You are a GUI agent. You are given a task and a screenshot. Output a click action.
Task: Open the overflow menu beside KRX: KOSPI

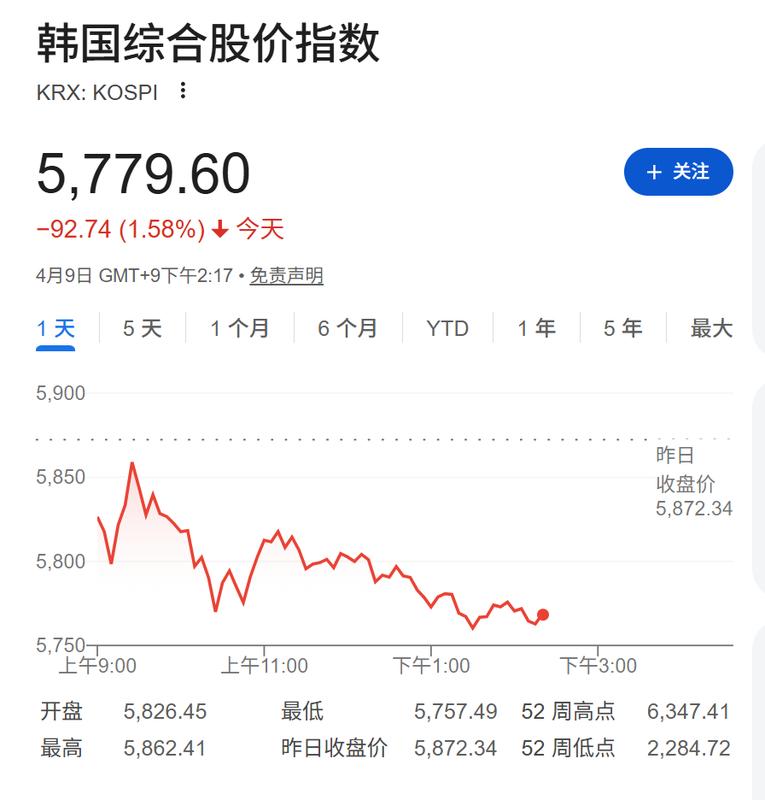click(182, 91)
